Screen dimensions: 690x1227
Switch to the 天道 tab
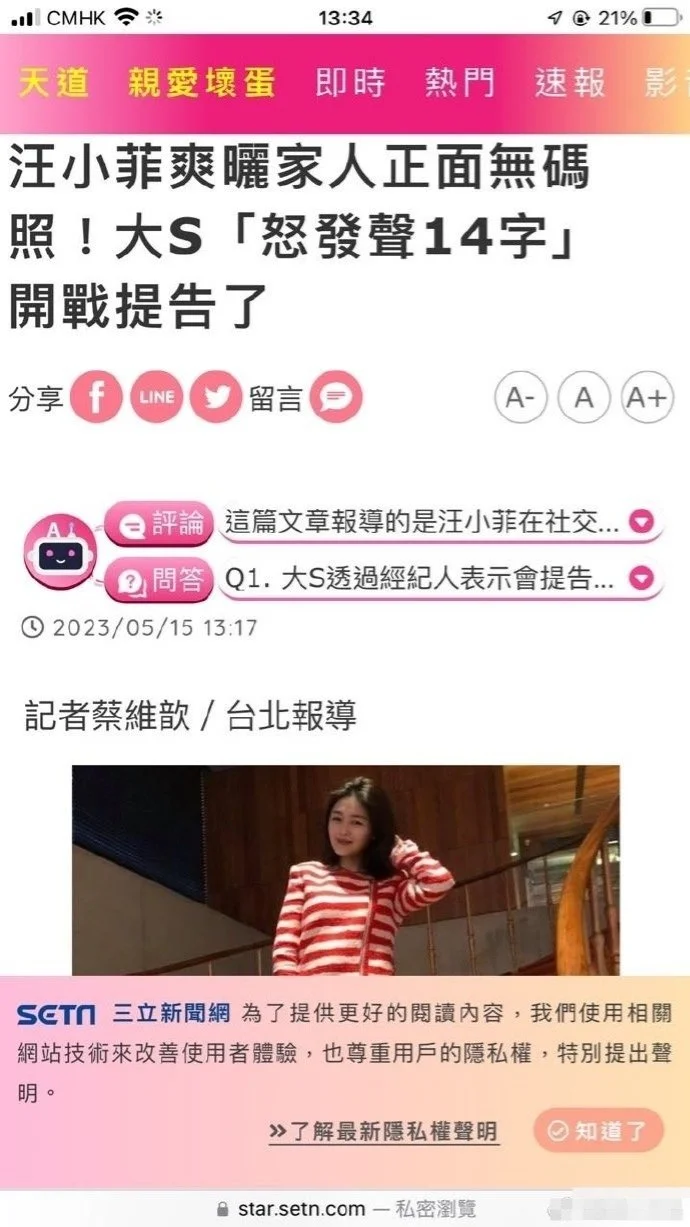[x=54, y=83]
